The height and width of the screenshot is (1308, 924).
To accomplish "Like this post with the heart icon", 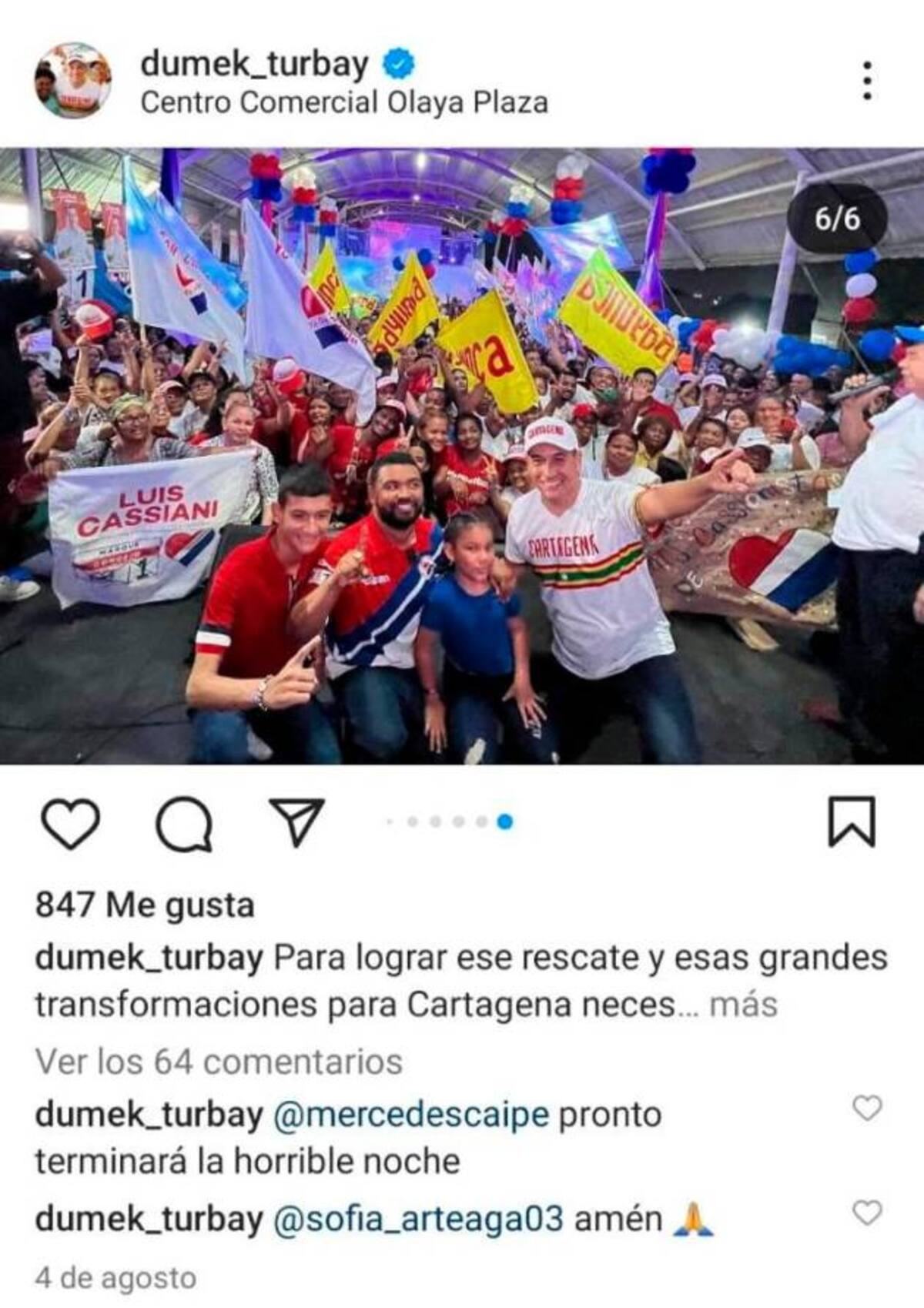I will pos(70,823).
